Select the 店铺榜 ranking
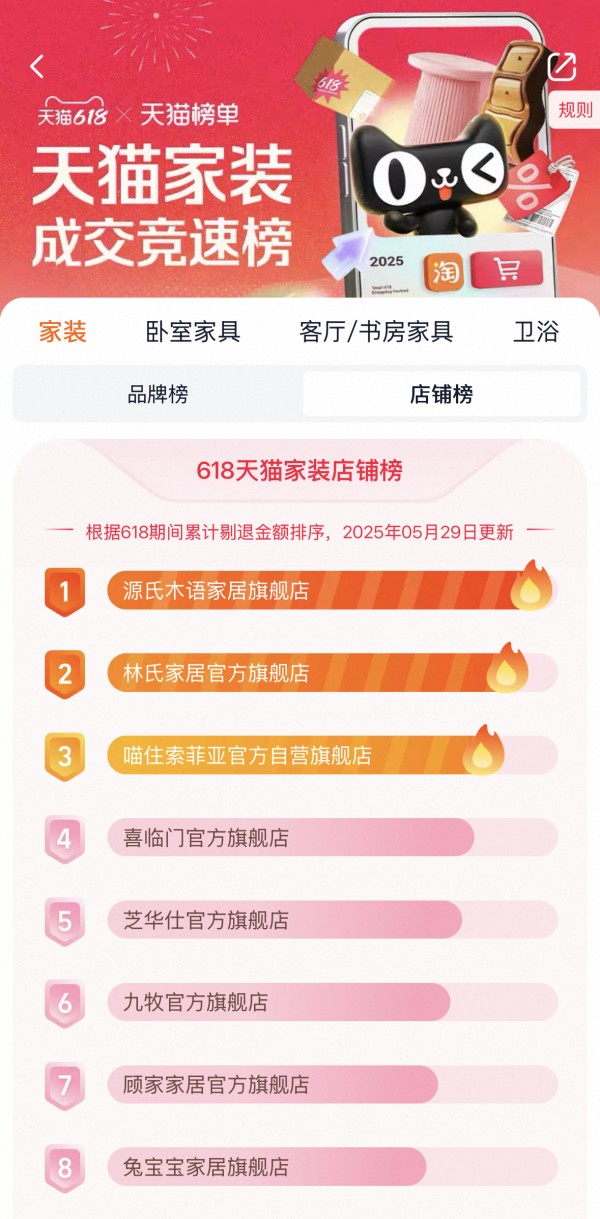Viewport: 600px width, 1219px height. 441,394
